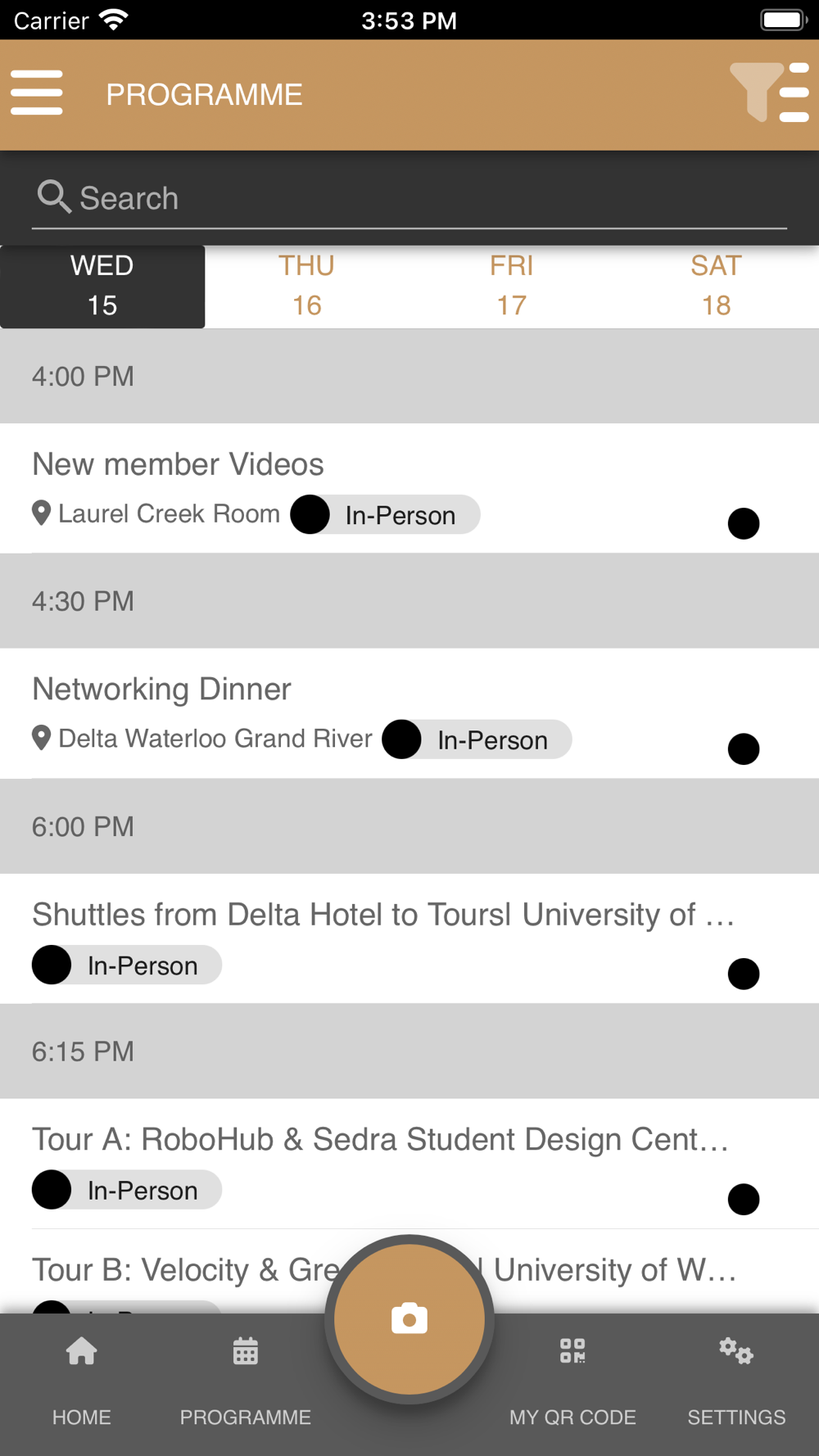Open the Shuttles from Delta Hotel session
This screenshot has height=1456, width=819.
(x=382, y=915)
